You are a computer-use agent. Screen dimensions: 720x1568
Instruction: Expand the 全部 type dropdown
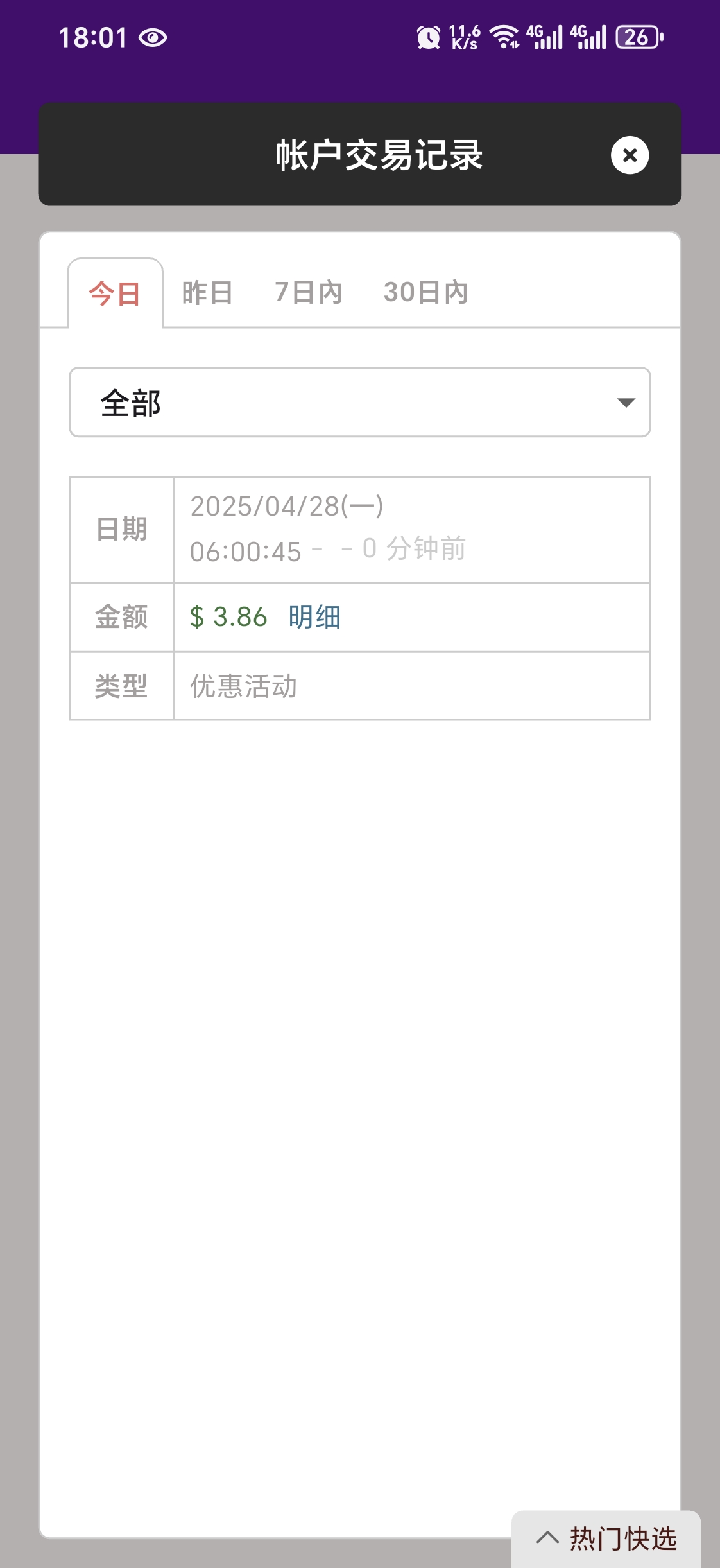pos(359,403)
